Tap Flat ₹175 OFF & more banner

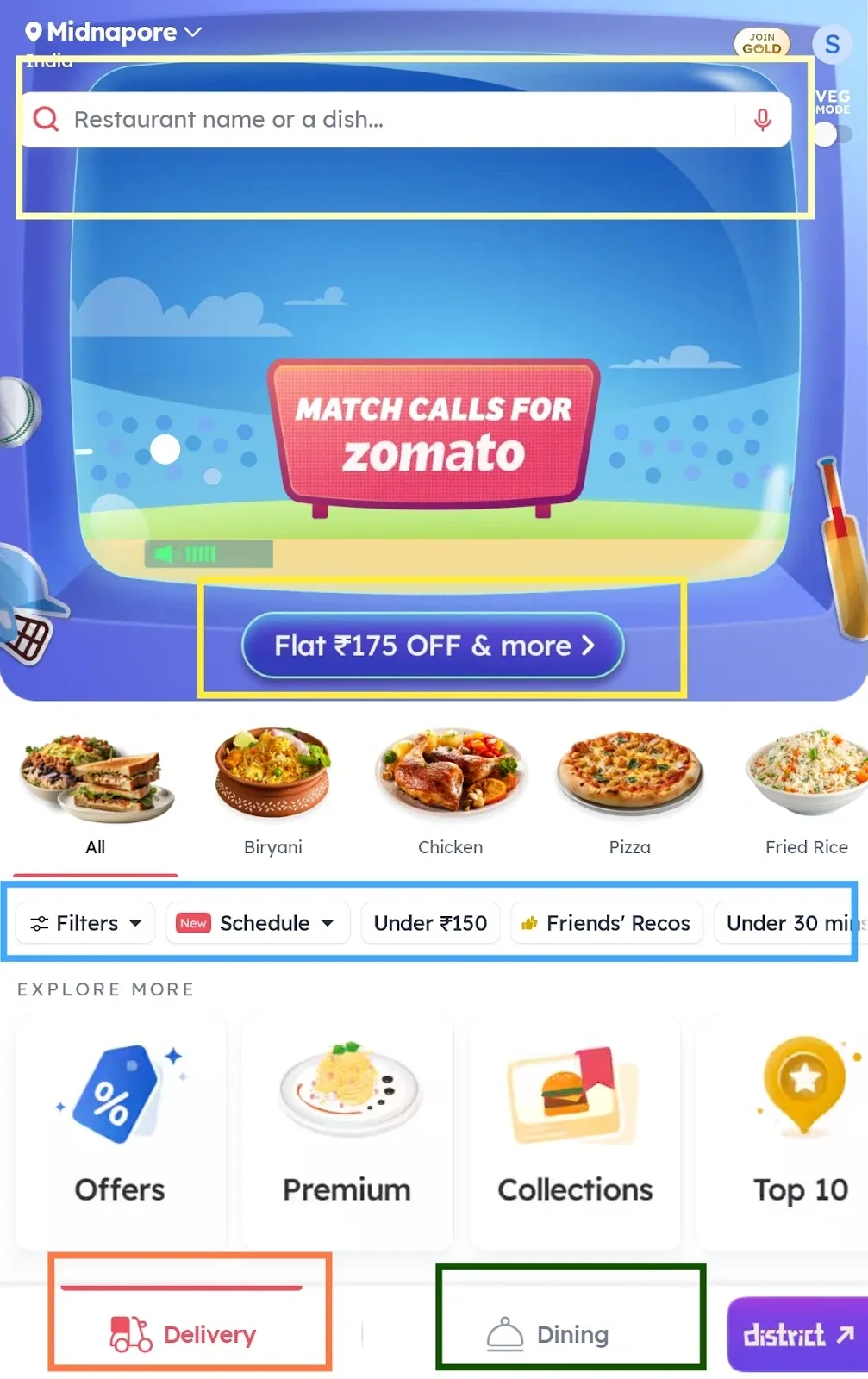434,645
